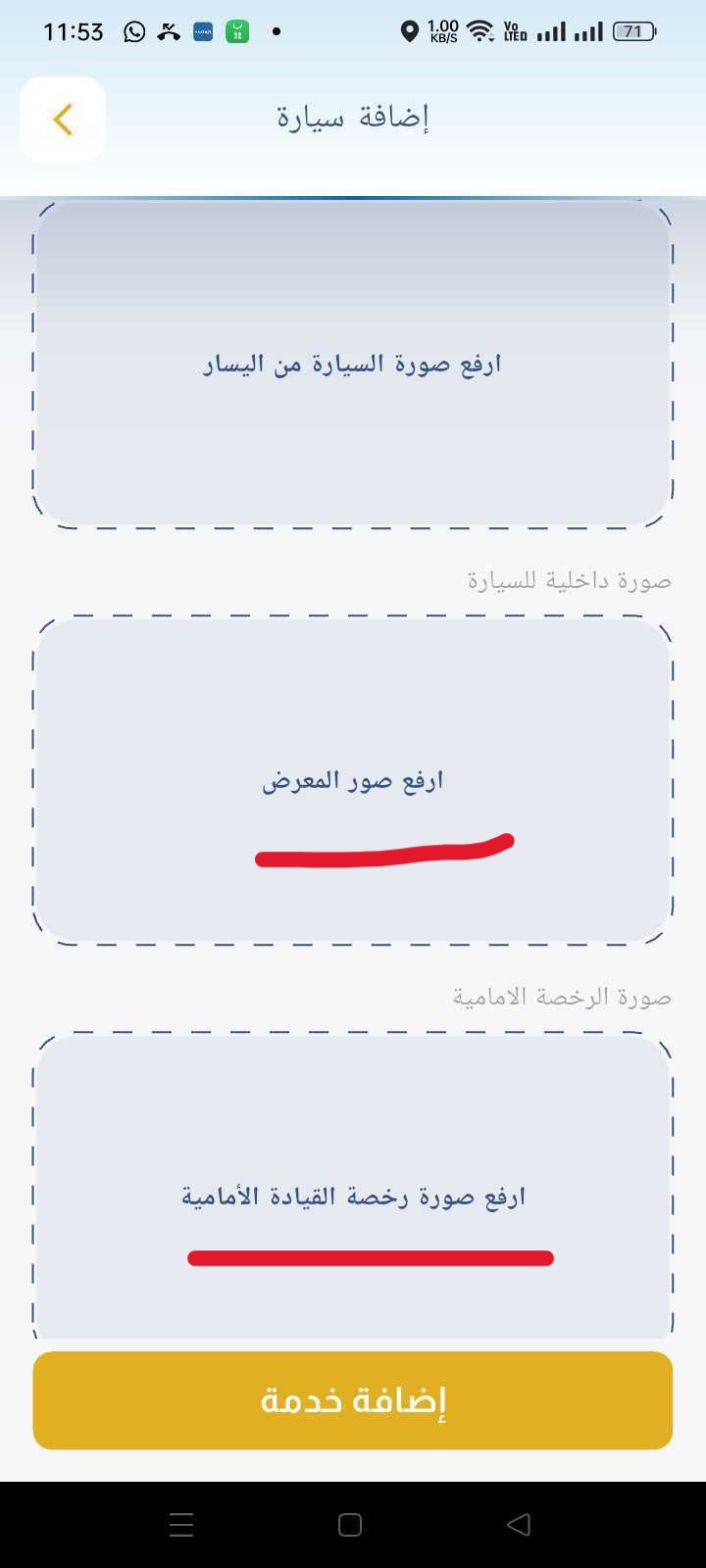Image resolution: width=706 pixels, height=1568 pixels.
Task: Tap the system home button
Action: coord(350,1525)
